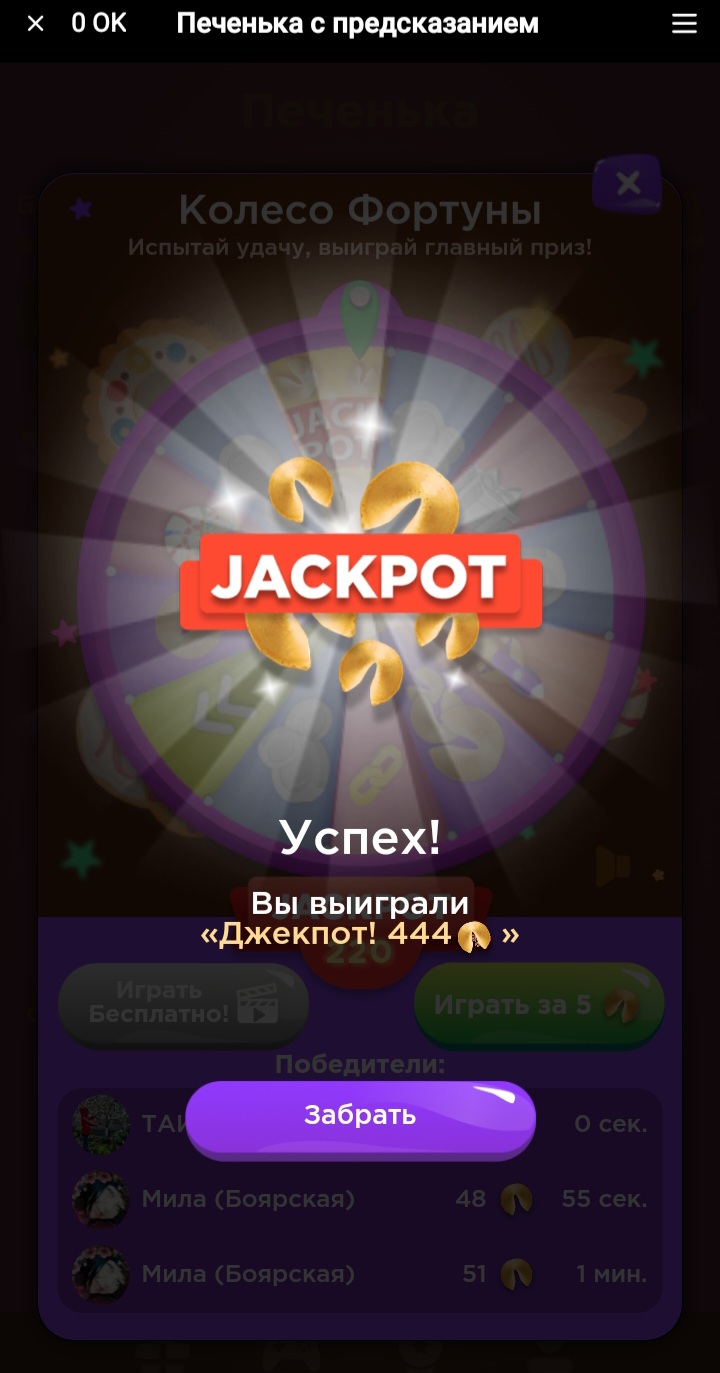The width and height of the screenshot is (720, 1373).
Task: Play again with Играть за 5
Action: point(539,1004)
